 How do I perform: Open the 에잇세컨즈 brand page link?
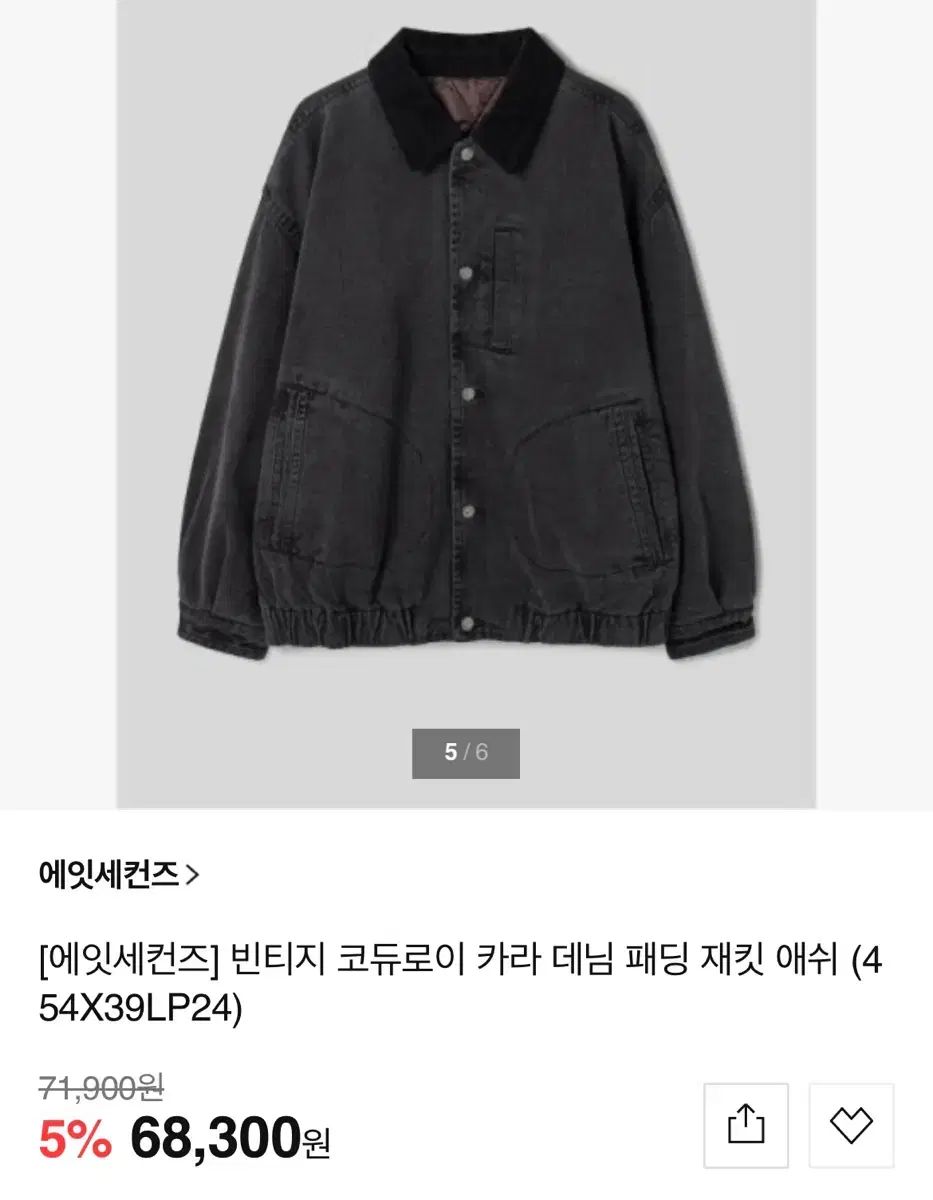[119, 876]
